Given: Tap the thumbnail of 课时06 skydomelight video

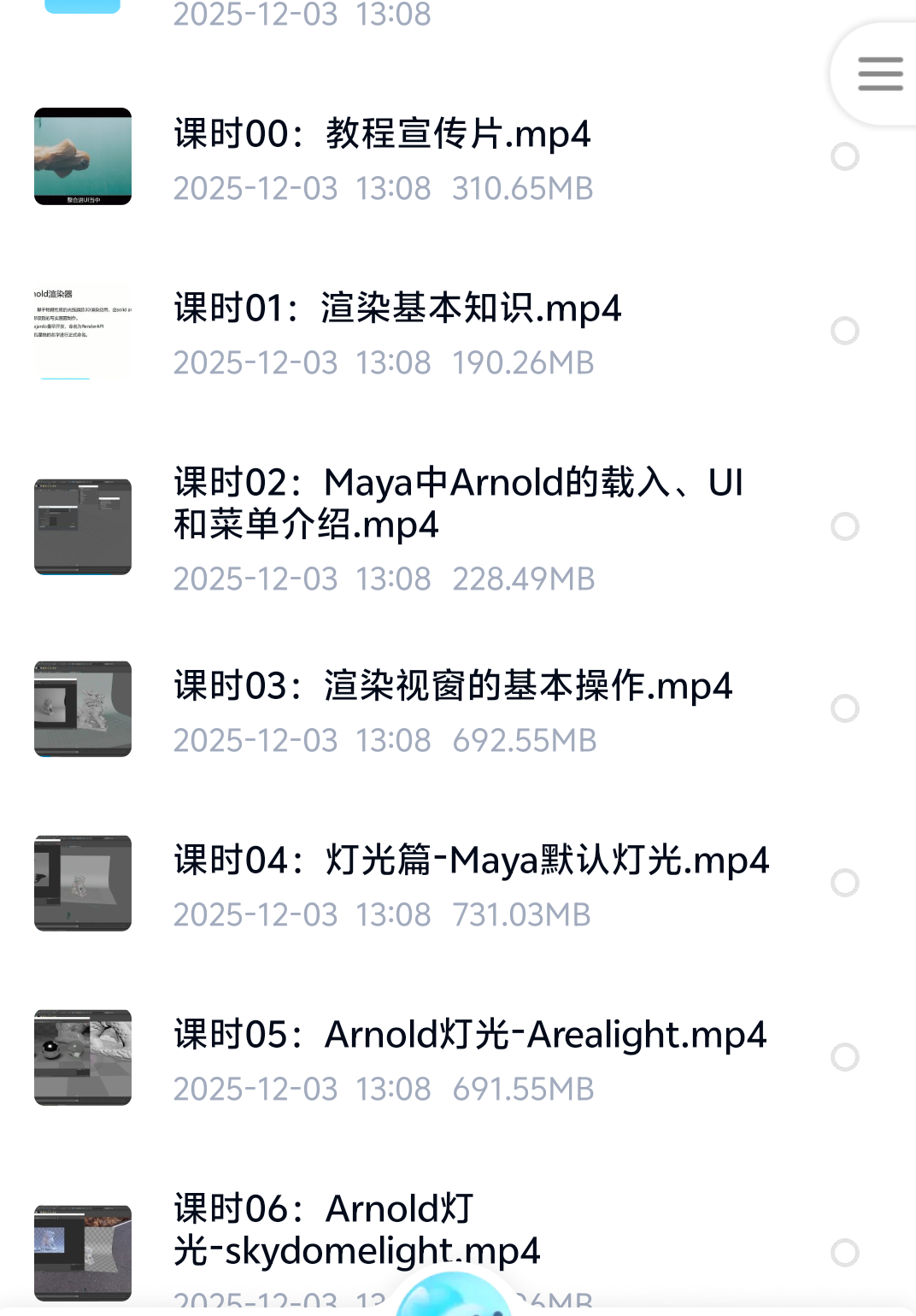Looking at the screenshot, I should [82, 1253].
